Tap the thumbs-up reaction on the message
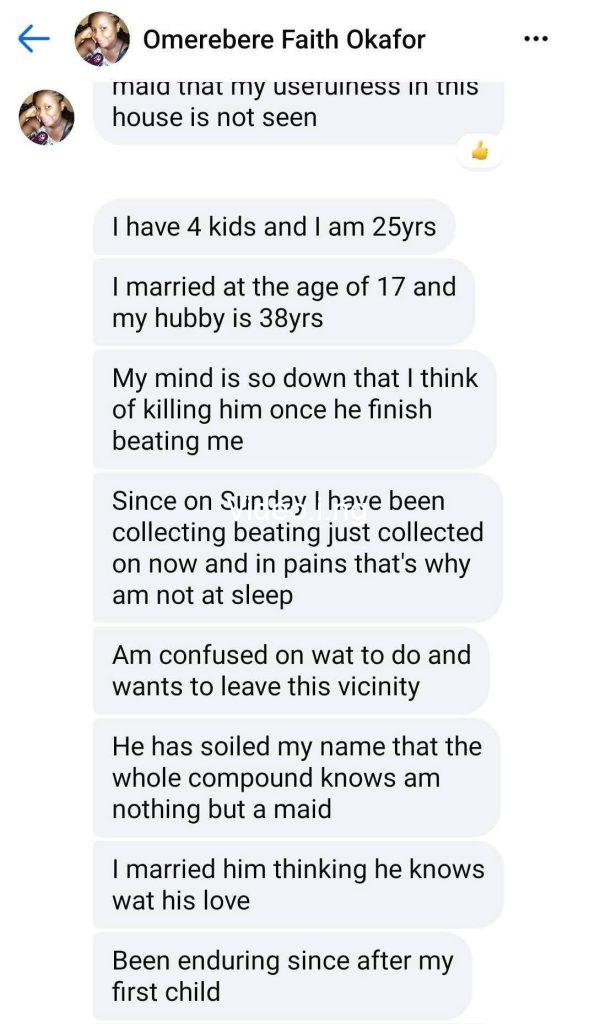This screenshot has height=1024, width=595. point(479,152)
